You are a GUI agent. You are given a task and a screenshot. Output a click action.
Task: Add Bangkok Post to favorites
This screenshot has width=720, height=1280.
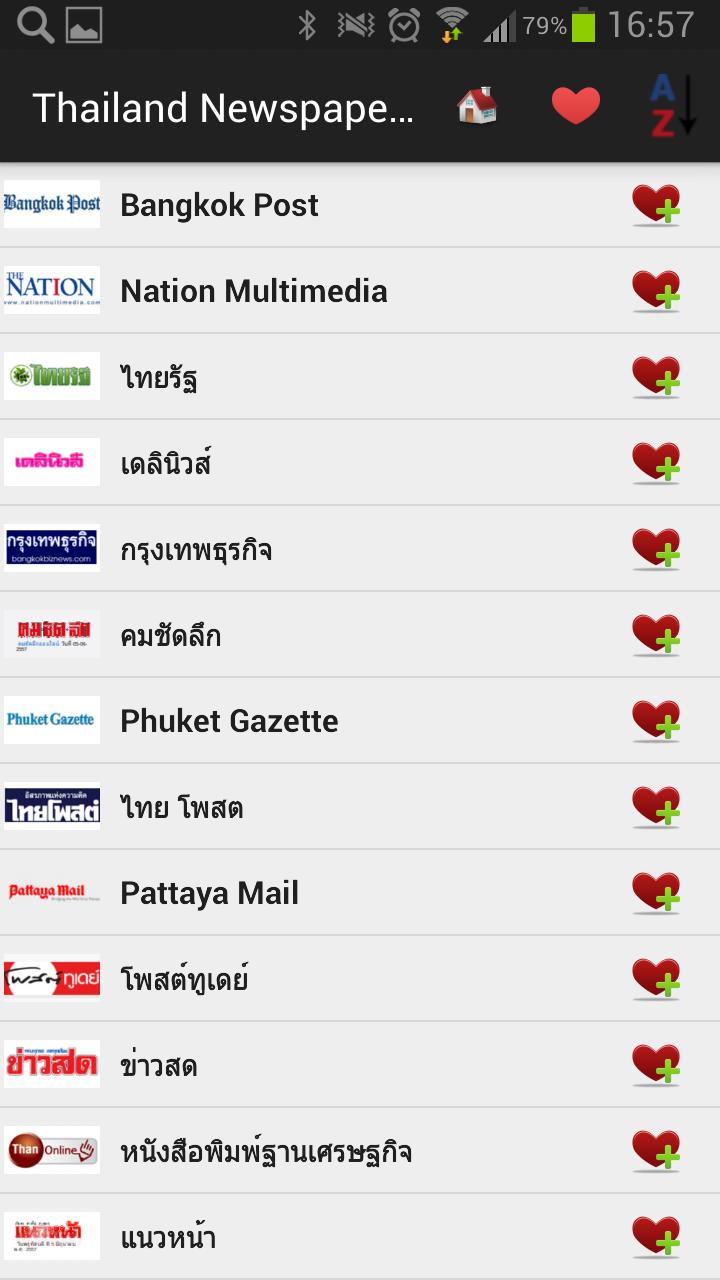[x=657, y=204]
